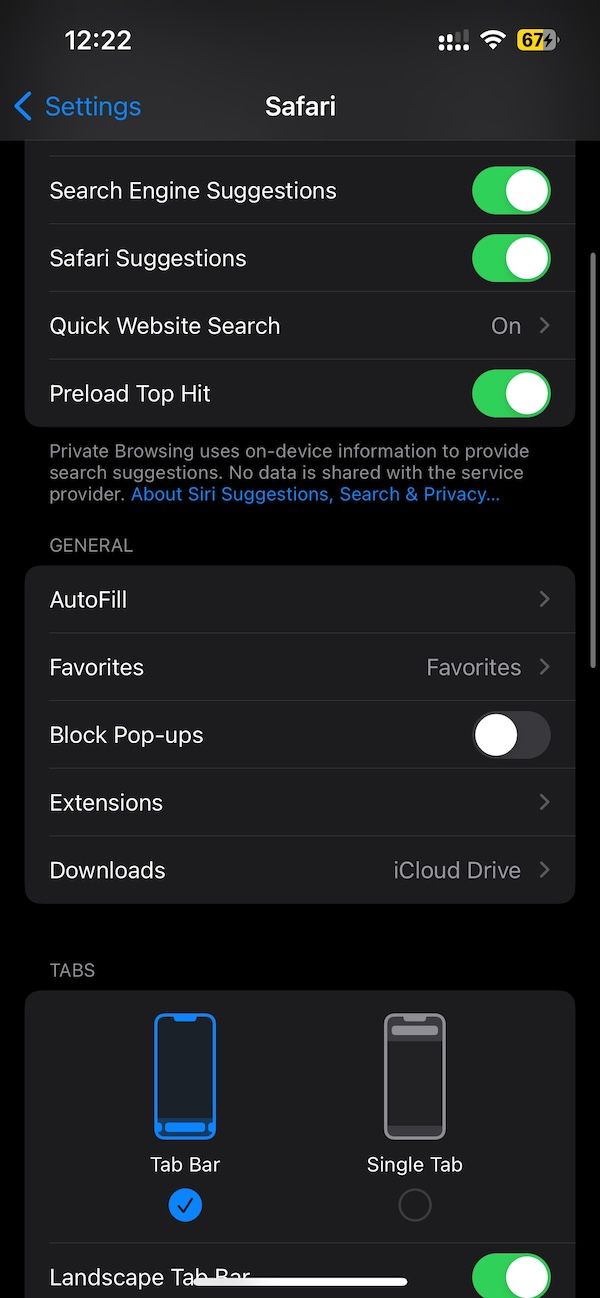Open Downloads location settings

coord(300,870)
